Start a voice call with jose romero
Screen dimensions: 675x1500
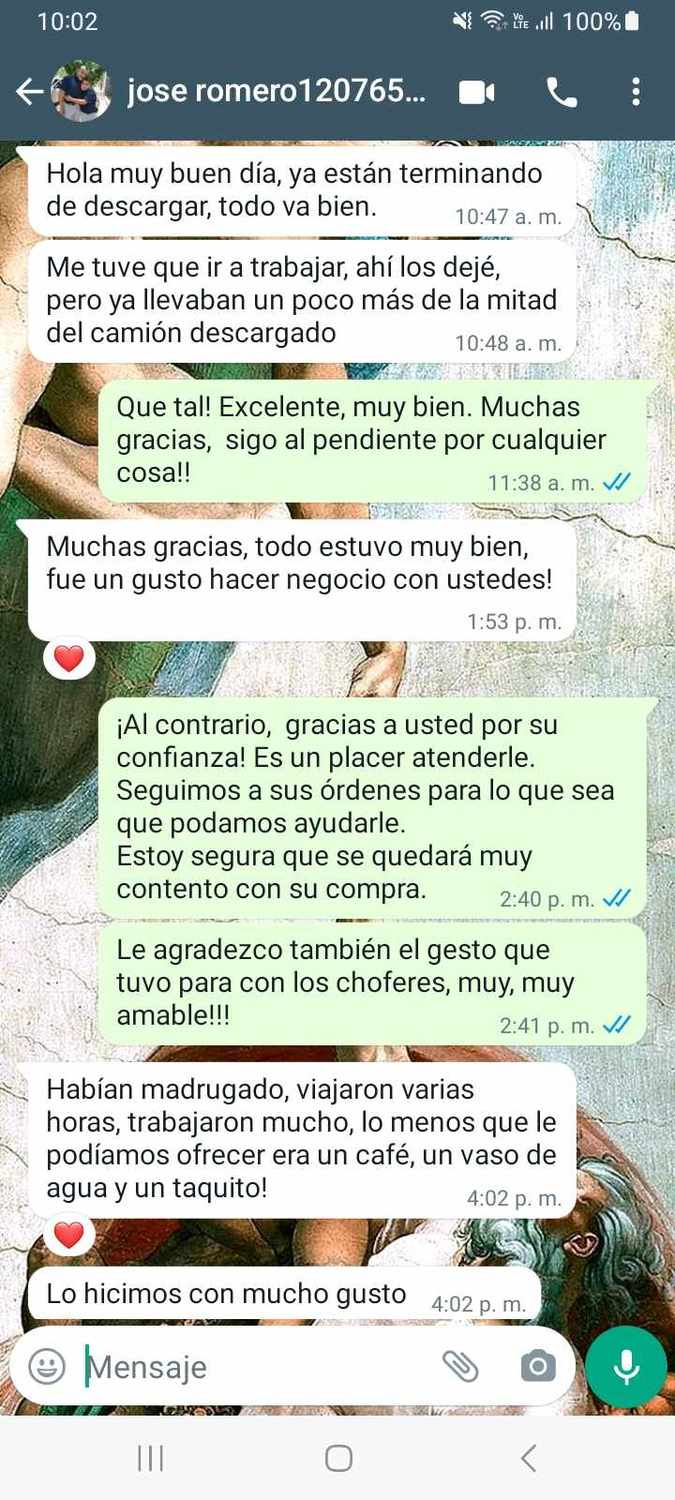pos(562,93)
